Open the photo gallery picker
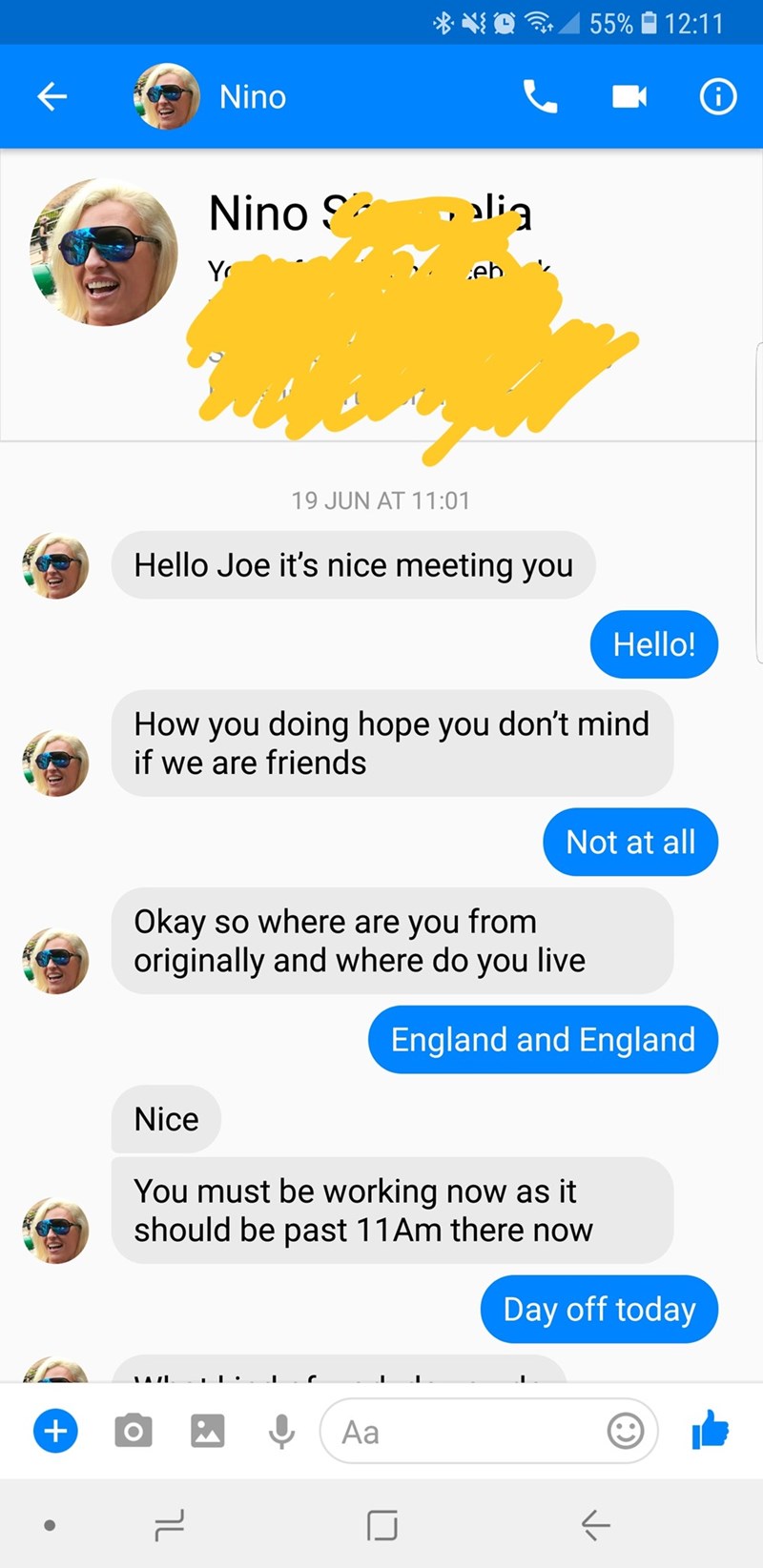Image resolution: width=763 pixels, height=1568 pixels. (207, 1431)
